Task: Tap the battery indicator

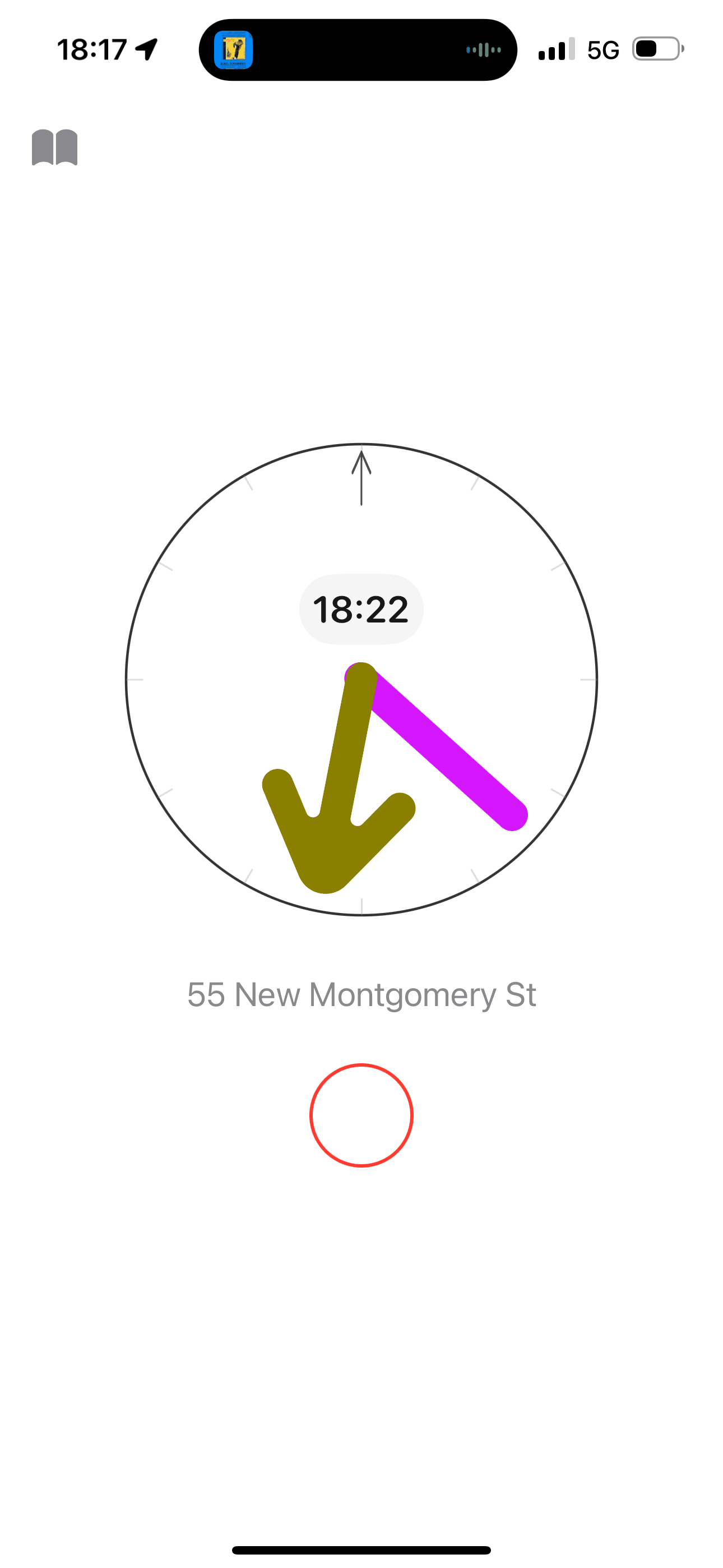Action: click(657, 50)
